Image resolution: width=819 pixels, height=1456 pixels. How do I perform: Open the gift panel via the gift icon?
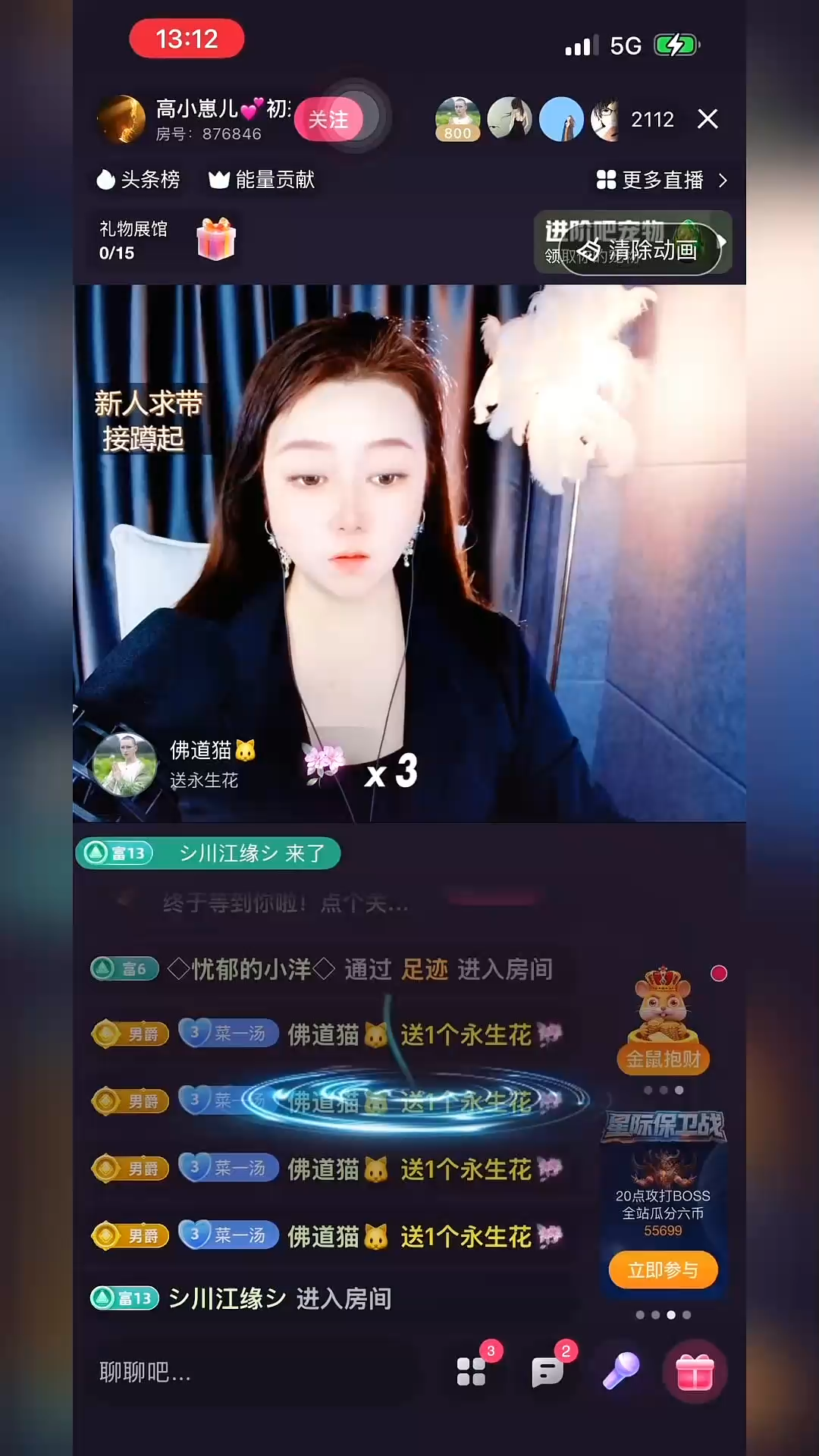point(695,1371)
